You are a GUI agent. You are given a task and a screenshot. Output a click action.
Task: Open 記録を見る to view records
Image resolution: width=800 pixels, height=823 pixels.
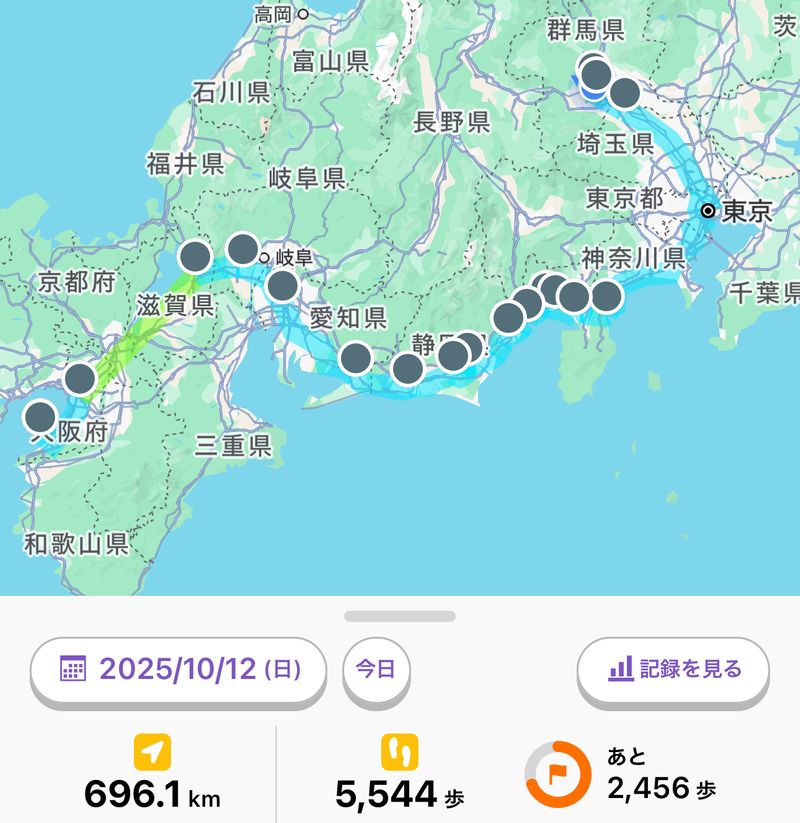[673, 669]
